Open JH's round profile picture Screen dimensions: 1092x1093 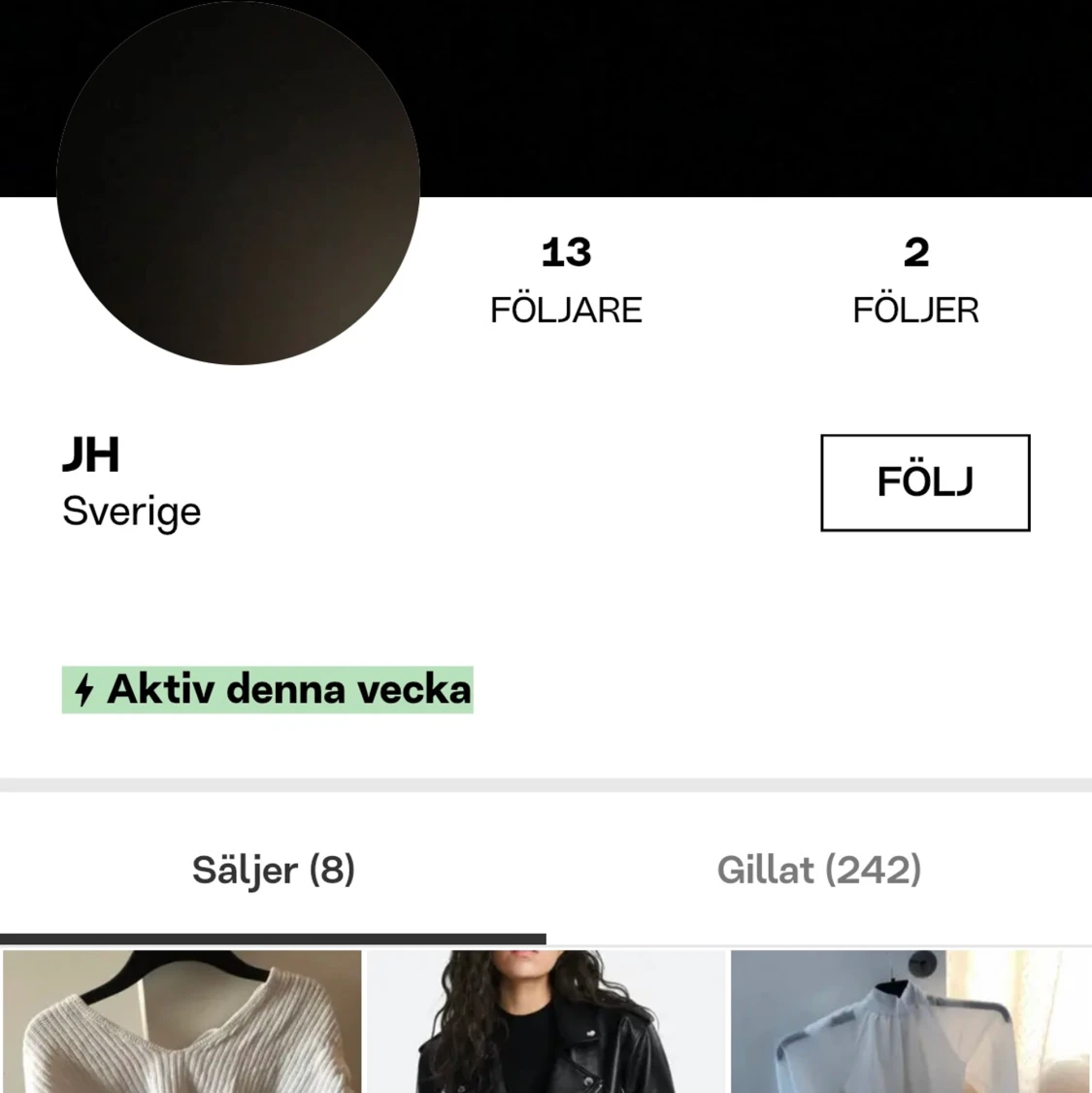(x=238, y=183)
